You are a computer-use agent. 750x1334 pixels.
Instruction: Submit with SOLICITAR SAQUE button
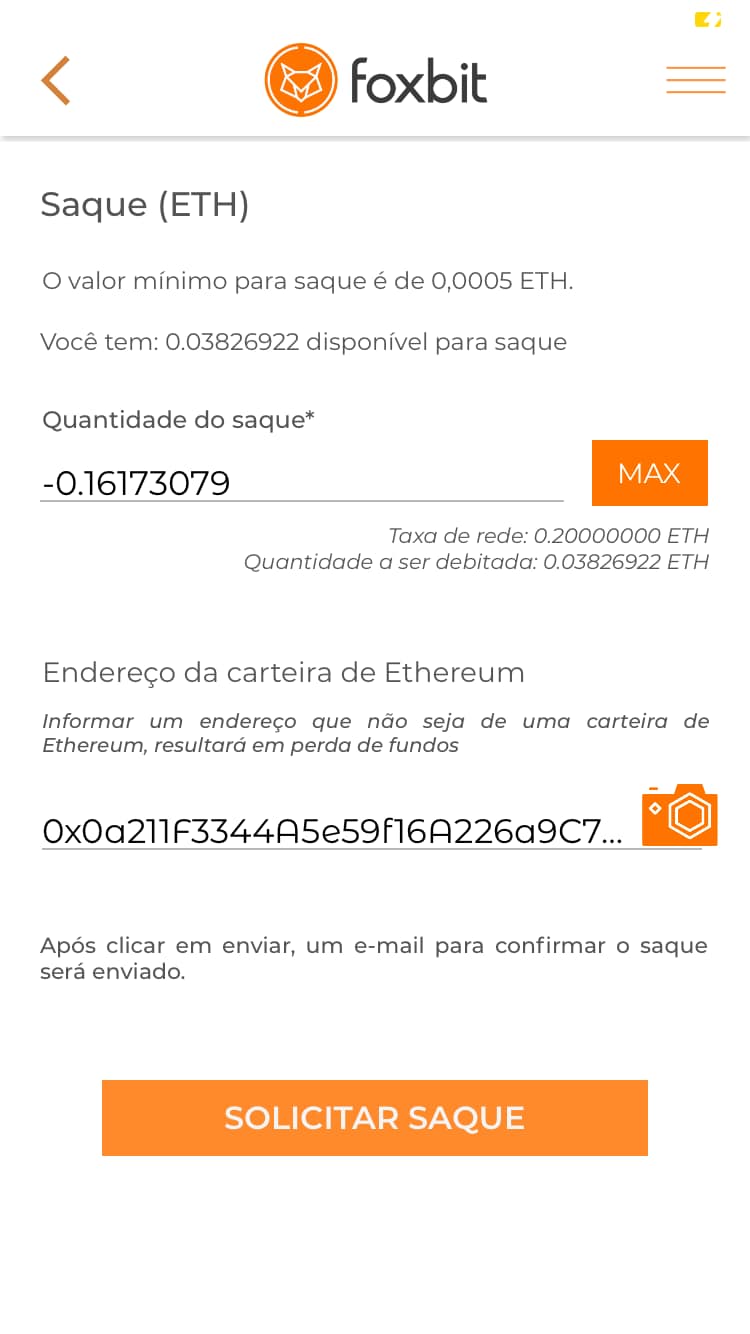coord(375,1118)
